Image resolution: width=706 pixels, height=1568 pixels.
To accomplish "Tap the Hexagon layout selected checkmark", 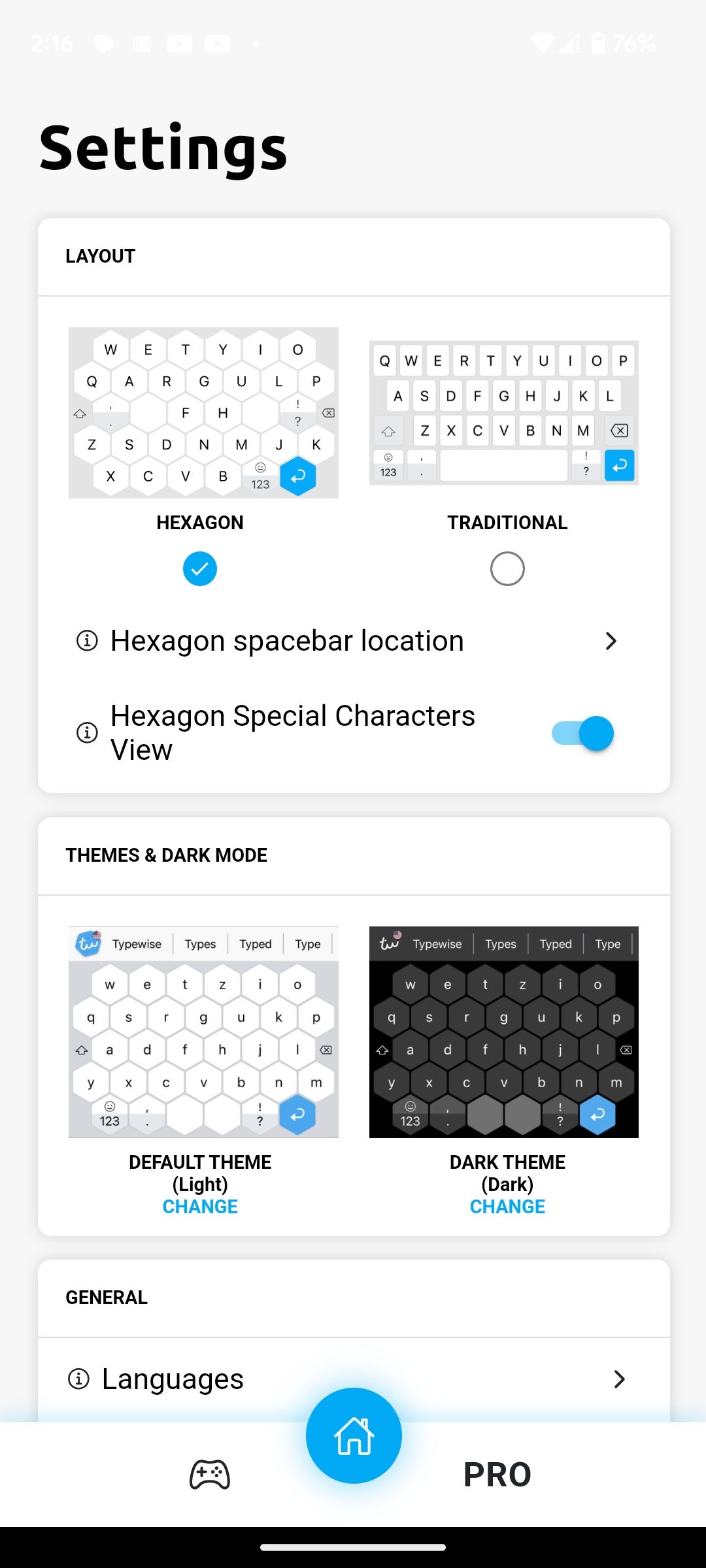I will pyautogui.click(x=200, y=568).
